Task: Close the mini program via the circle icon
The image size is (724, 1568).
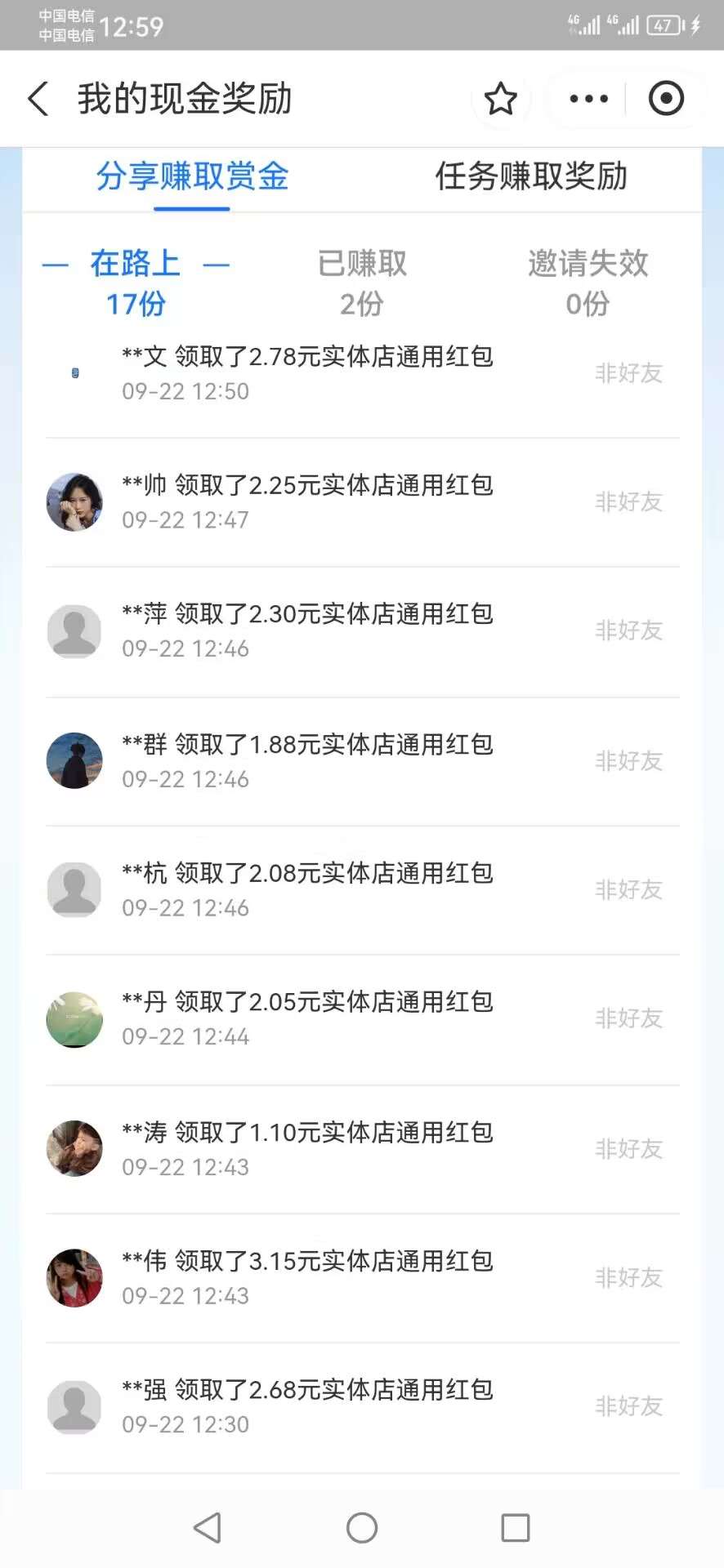Action: [x=666, y=99]
